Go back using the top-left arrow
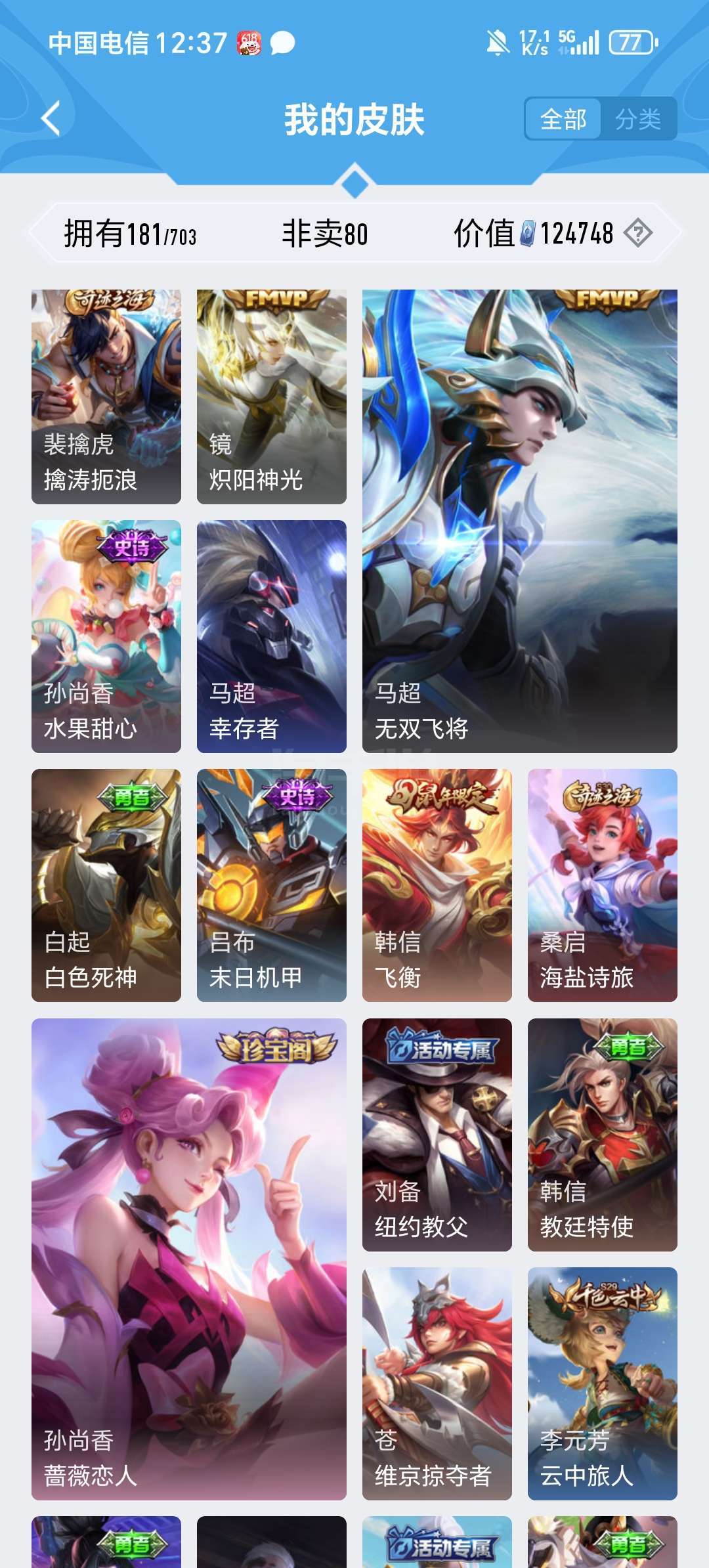 [51, 119]
